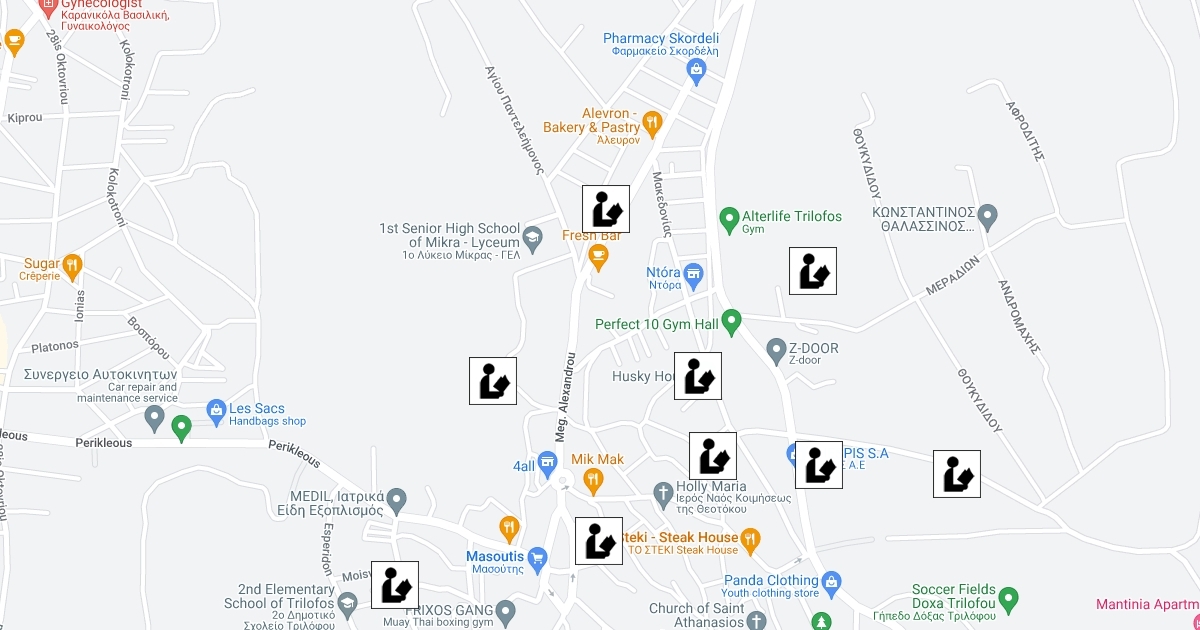This screenshot has height=630, width=1200.
Task: Open the library marker beside Husky Ho label
Action: (x=698, y=376)
